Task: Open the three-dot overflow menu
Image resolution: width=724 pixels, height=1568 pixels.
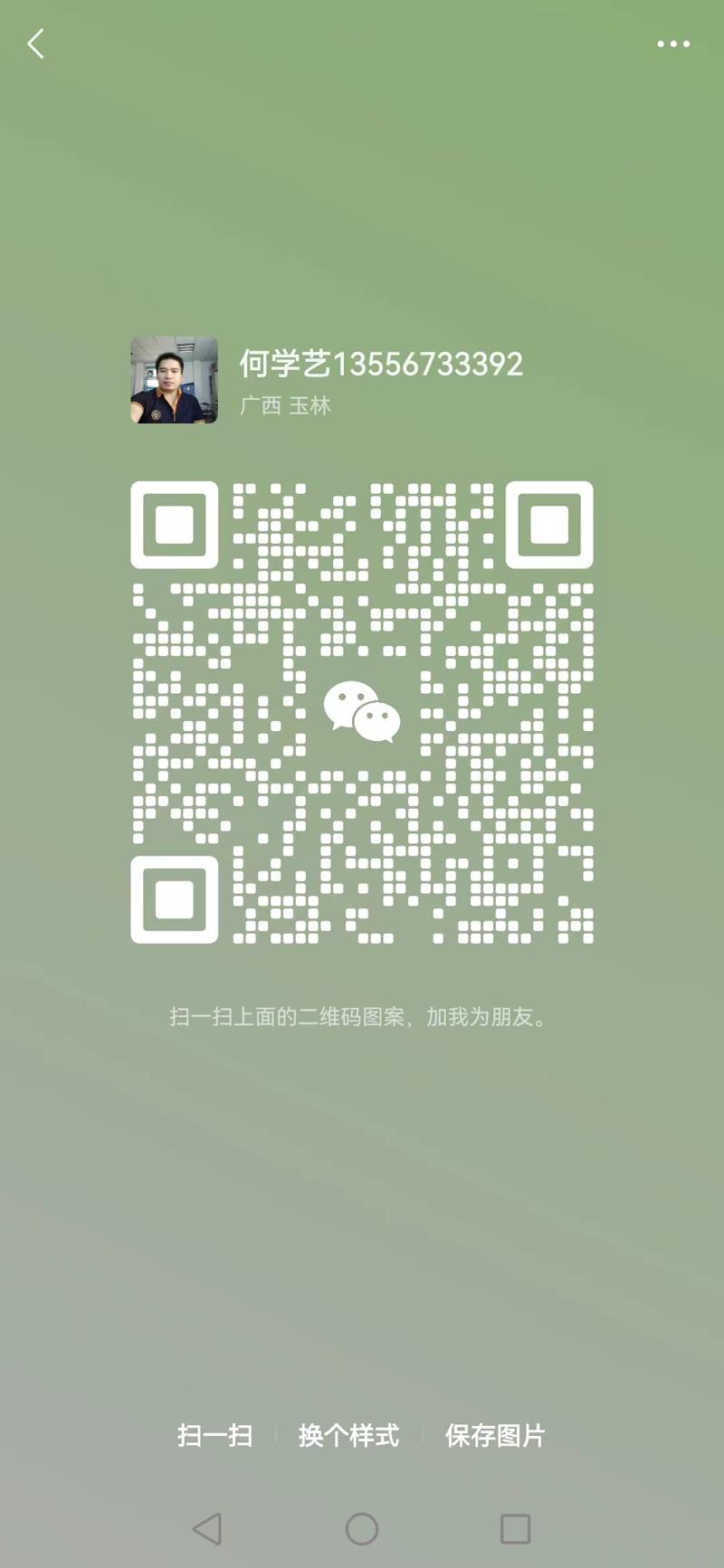Action: click(673, 43)
